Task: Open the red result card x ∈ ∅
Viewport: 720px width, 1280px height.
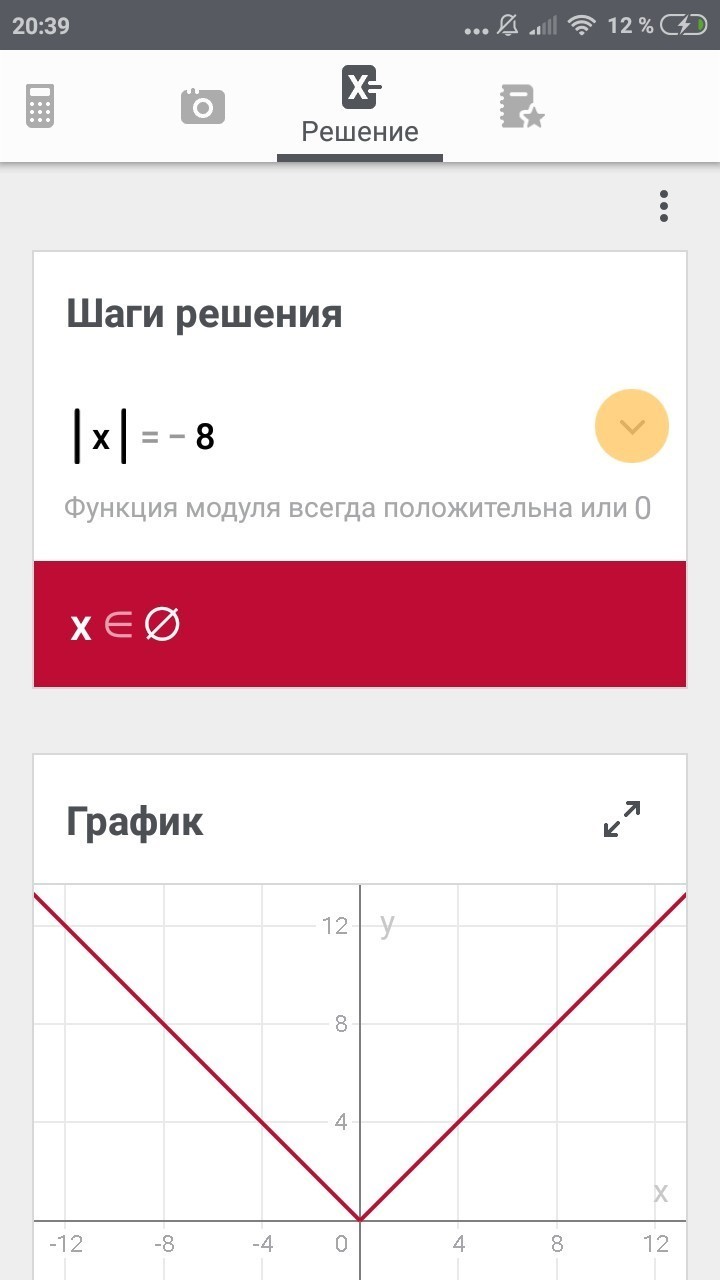Action: coord(360,625)
